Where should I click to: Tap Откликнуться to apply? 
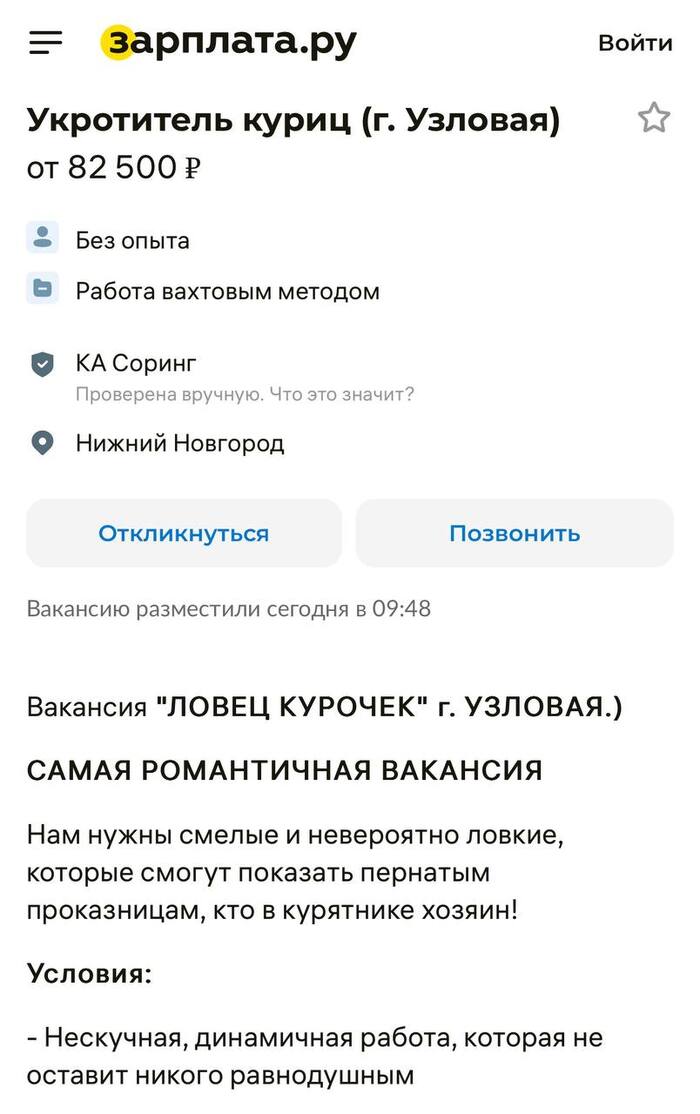coord(184,533)
